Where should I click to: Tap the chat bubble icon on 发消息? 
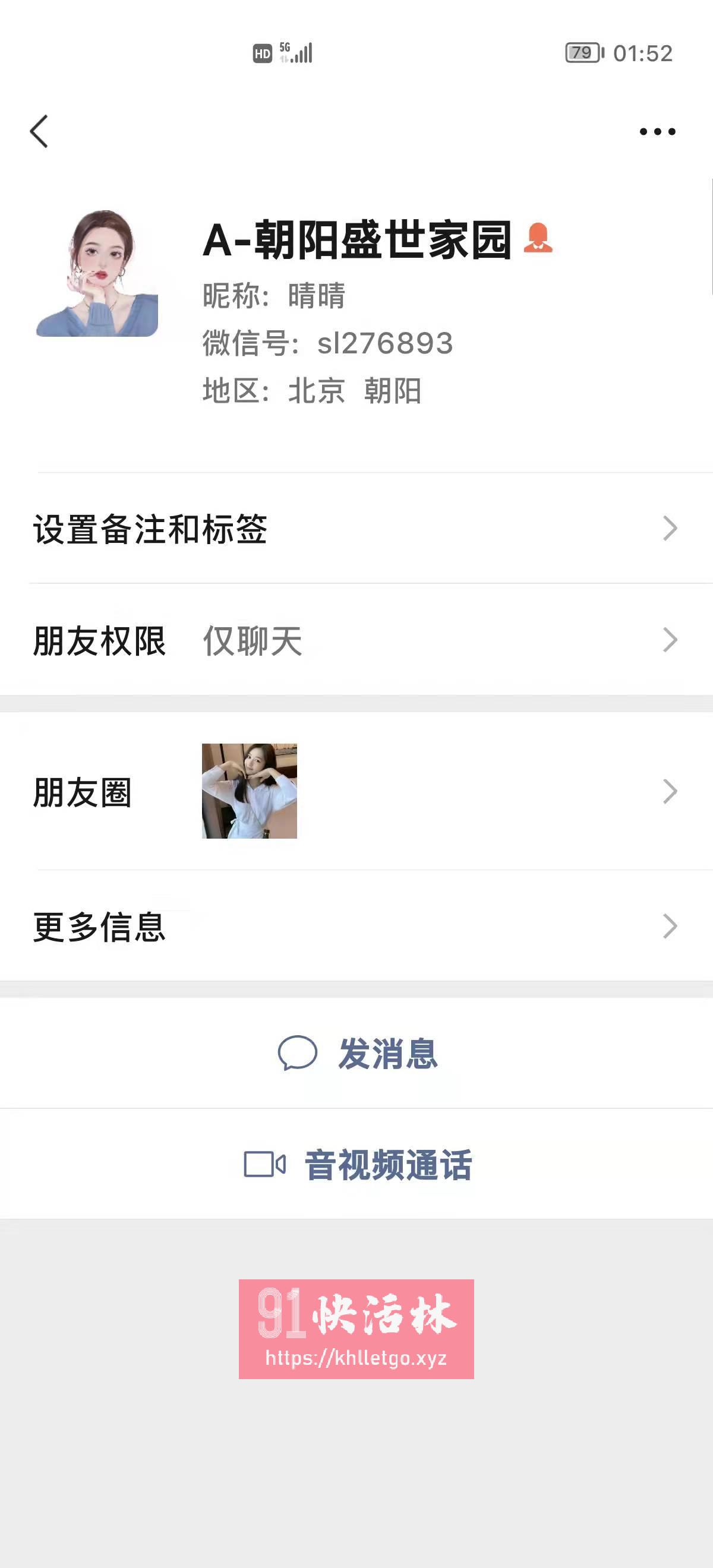[x=298, y=1055]
